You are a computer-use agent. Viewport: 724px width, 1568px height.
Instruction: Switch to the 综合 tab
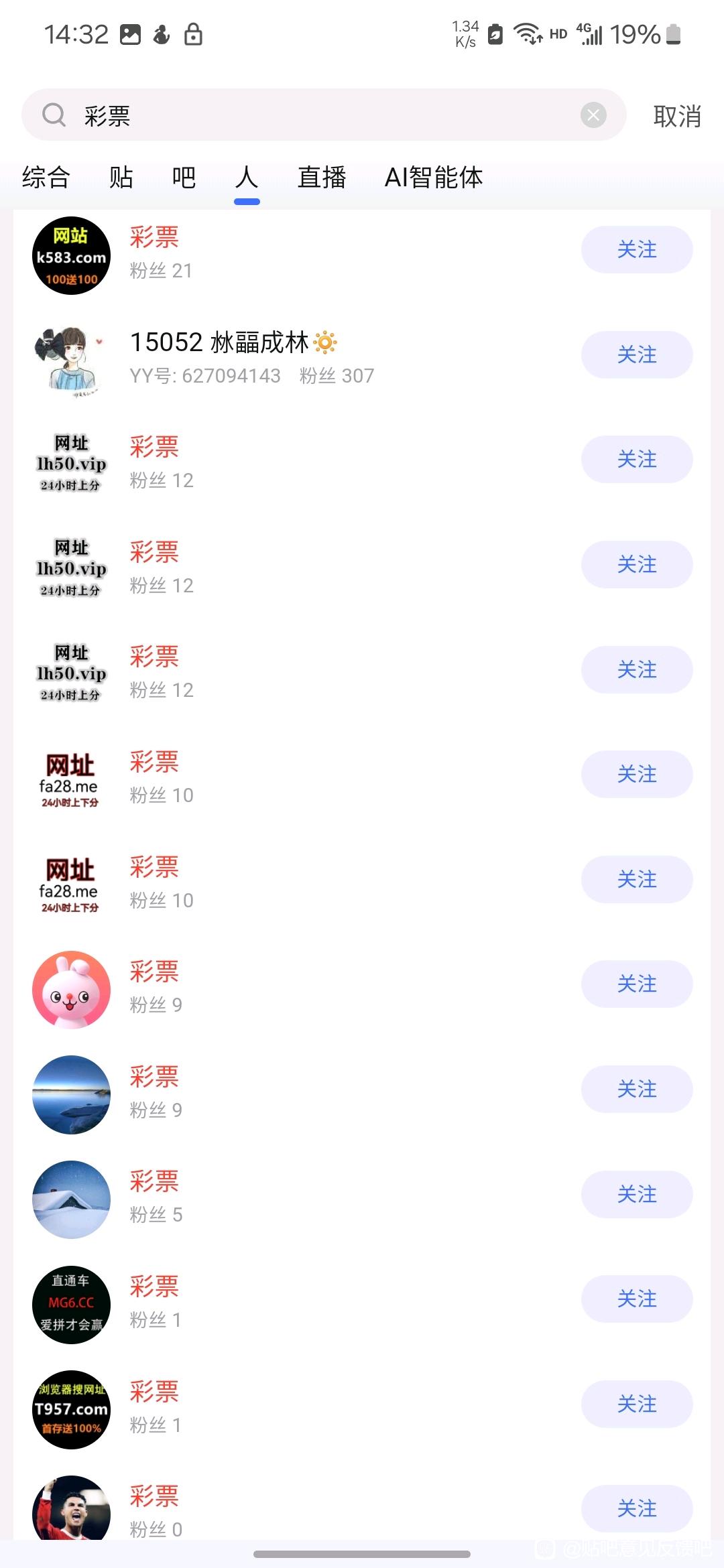[46, 178]
